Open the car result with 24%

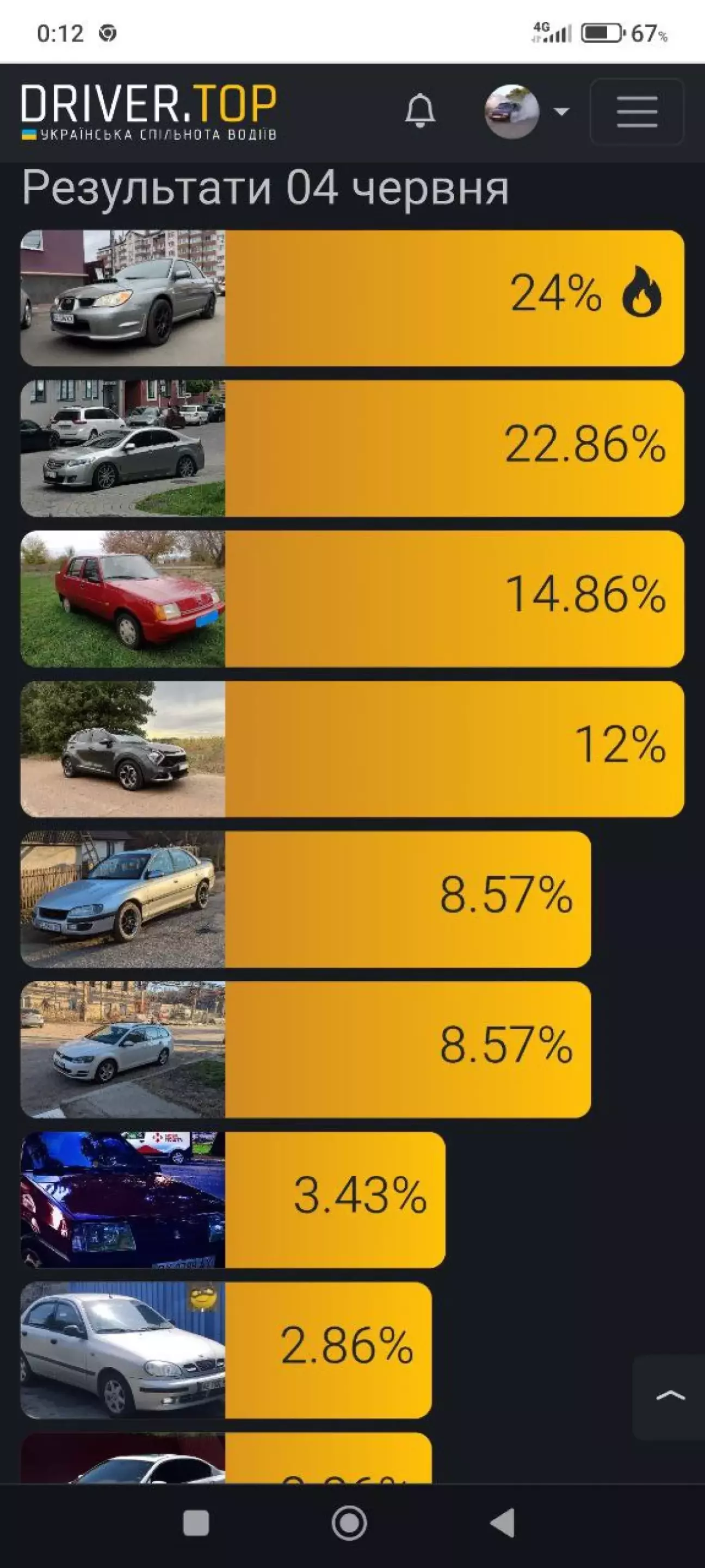(352, 298)
